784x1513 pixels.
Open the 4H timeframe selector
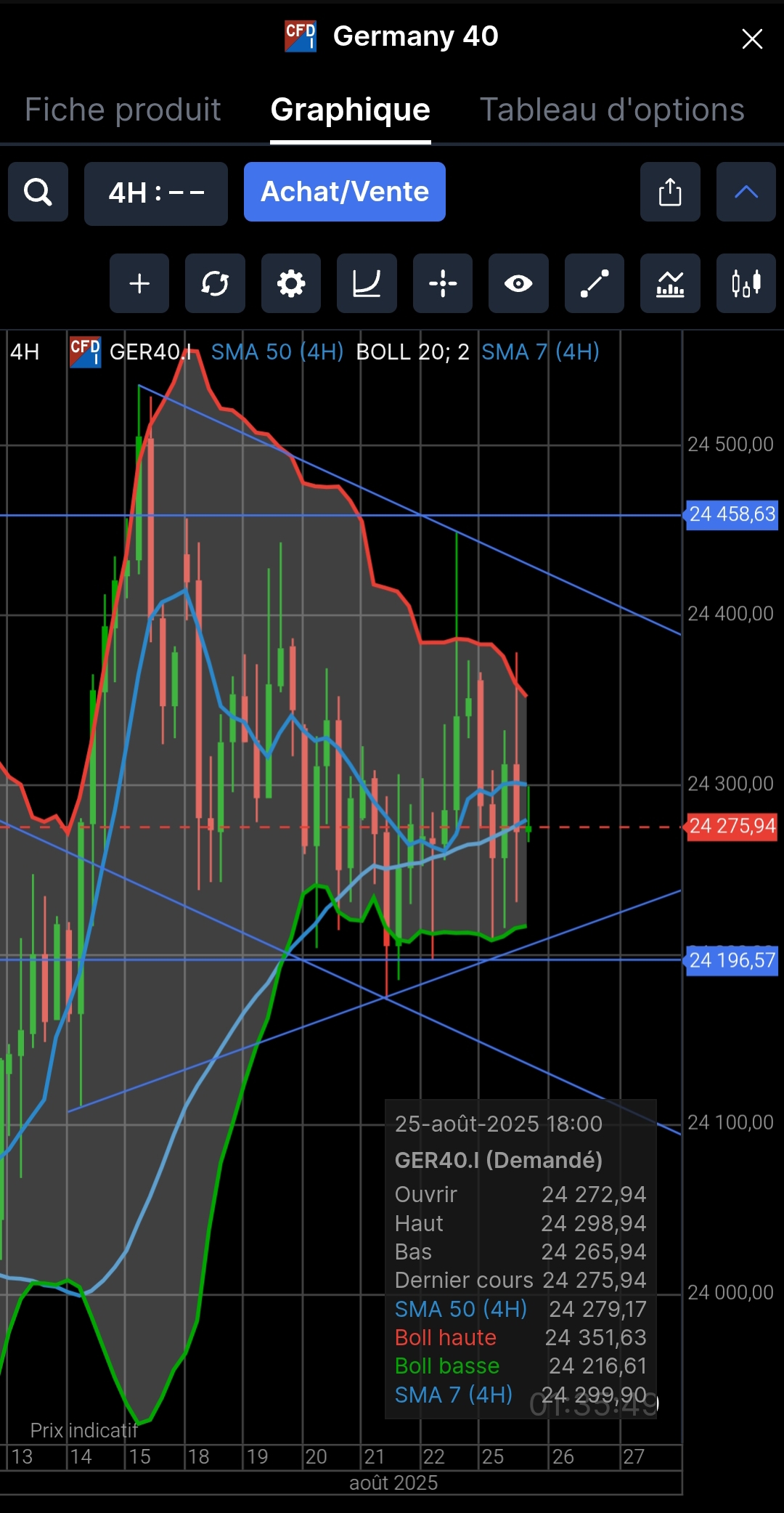[156, 193]
